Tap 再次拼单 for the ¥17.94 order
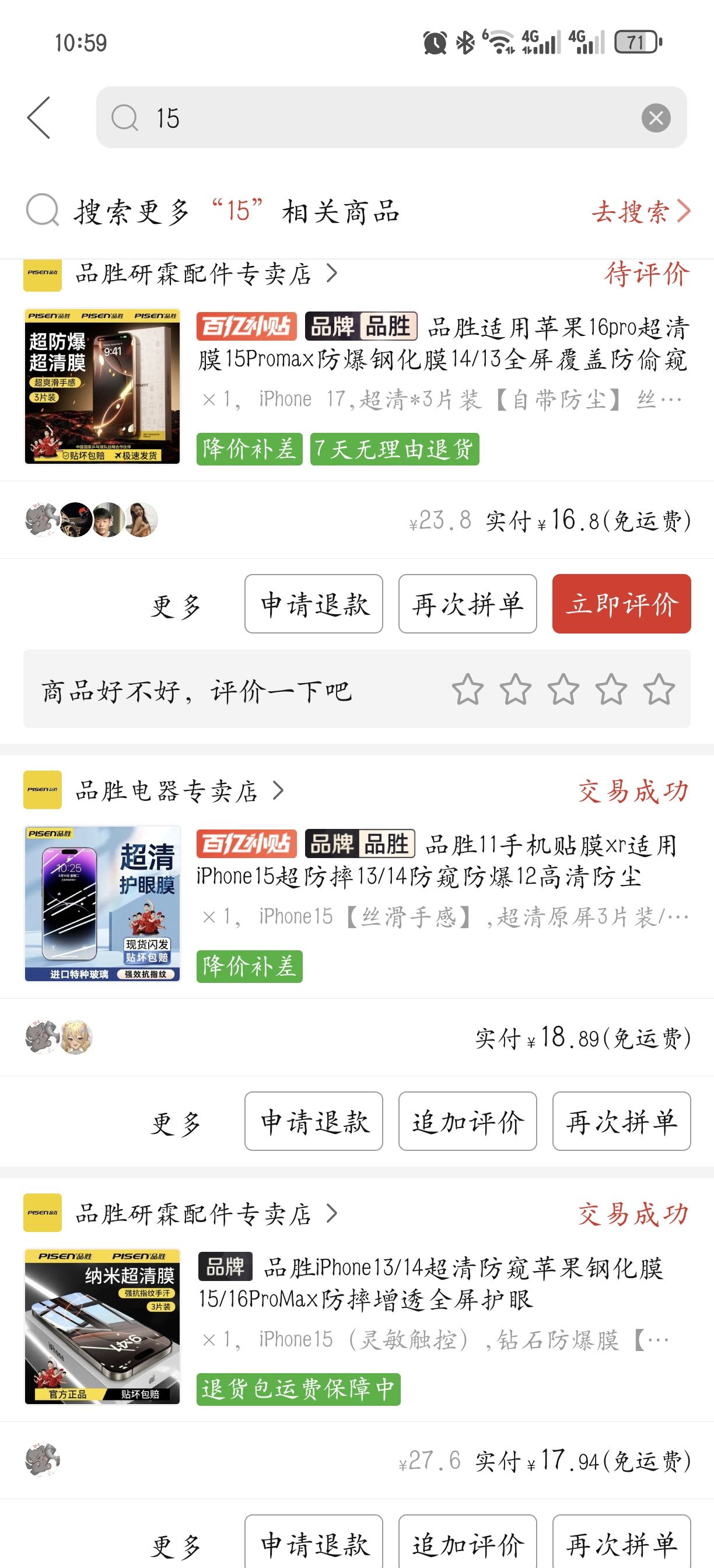Viewport: 714px width, 1568px height. coord(621,1543)
